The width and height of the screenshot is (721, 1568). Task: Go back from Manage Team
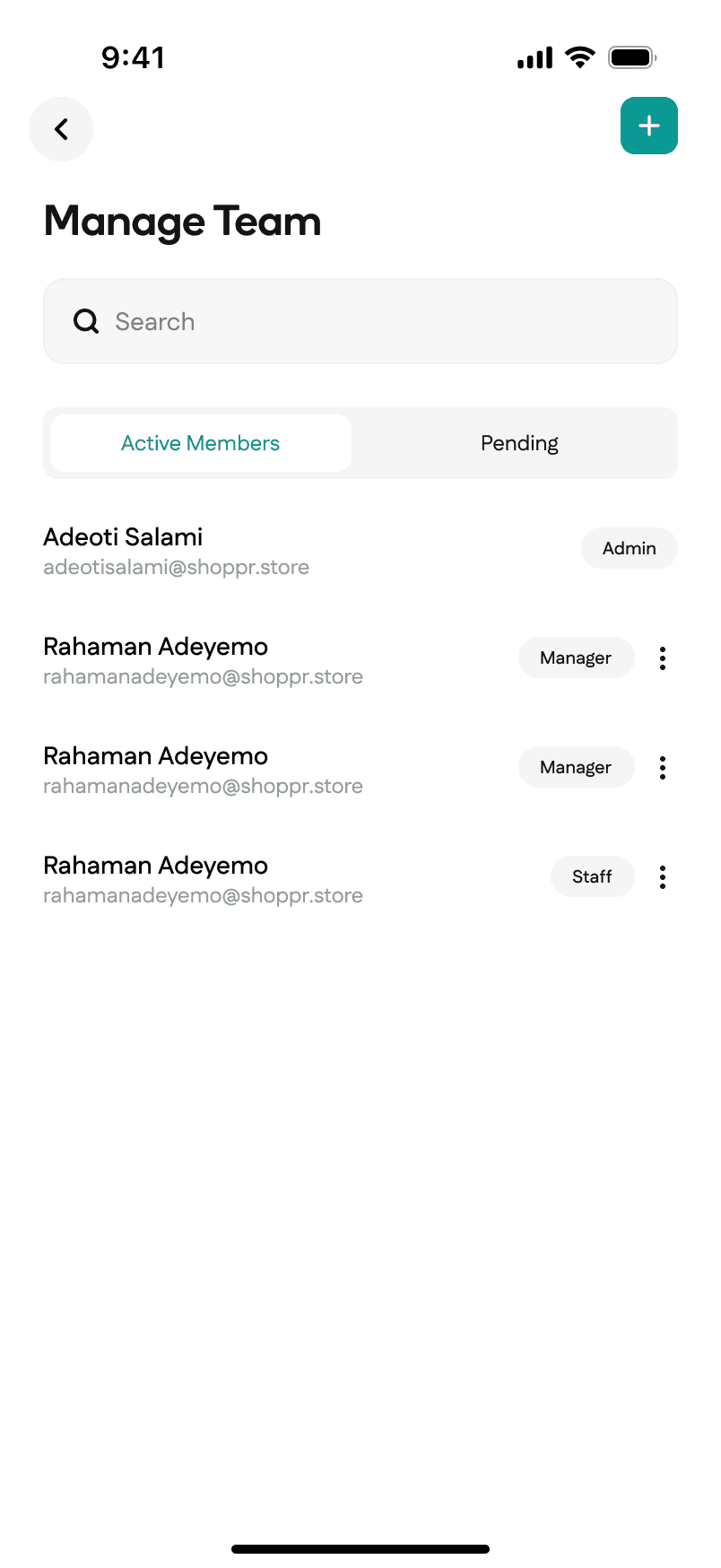61,129
